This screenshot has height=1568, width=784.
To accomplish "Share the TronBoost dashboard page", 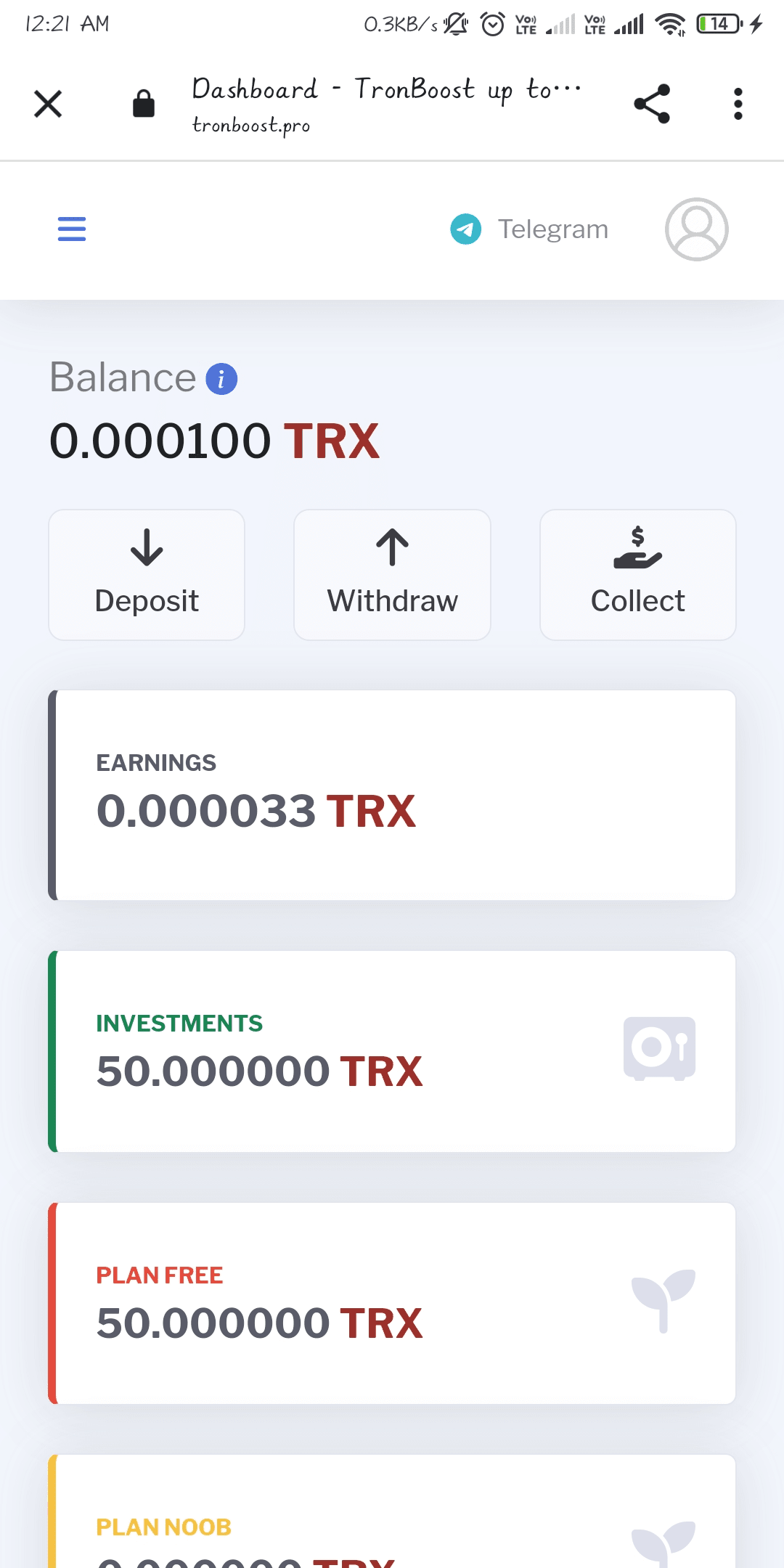I will 651,104.
